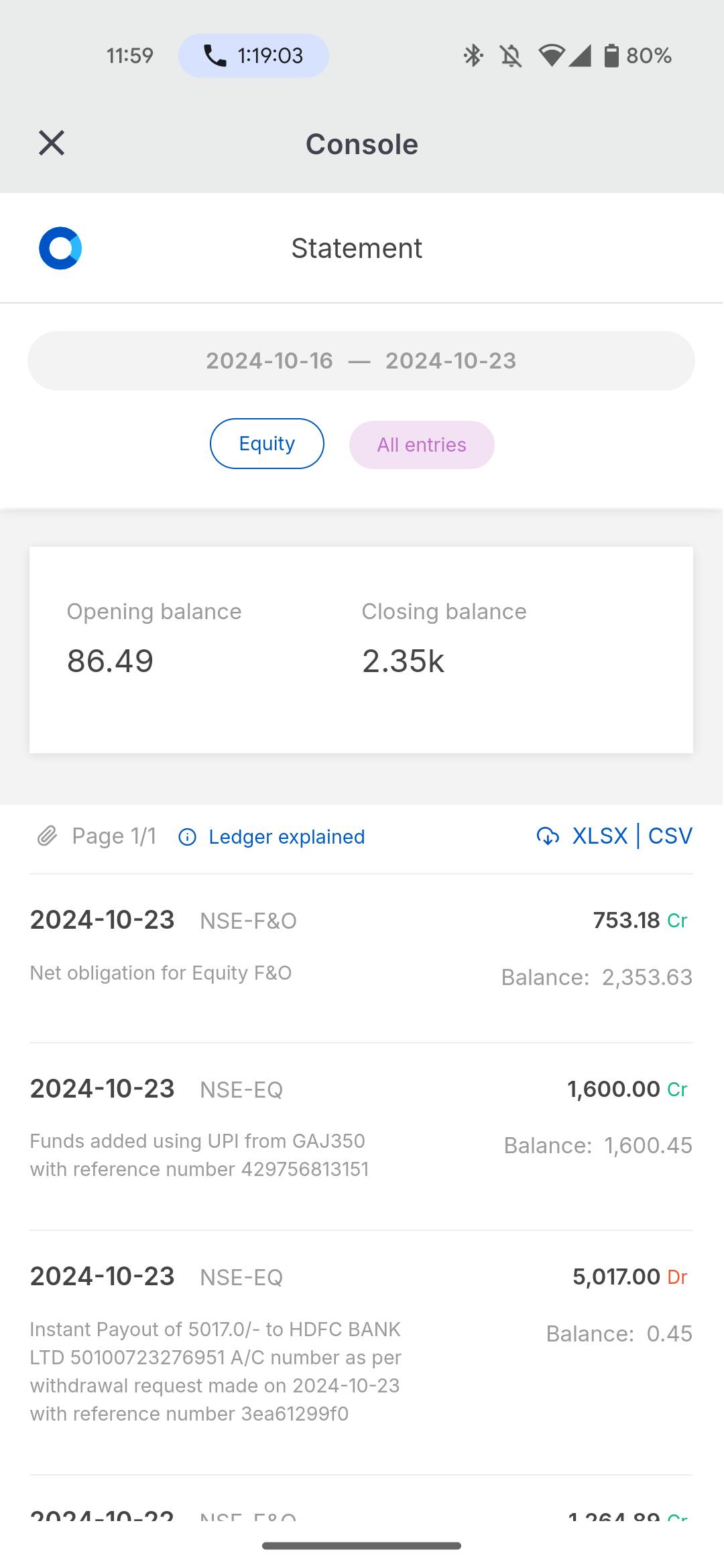Open the date range picker

pos(361,361)
